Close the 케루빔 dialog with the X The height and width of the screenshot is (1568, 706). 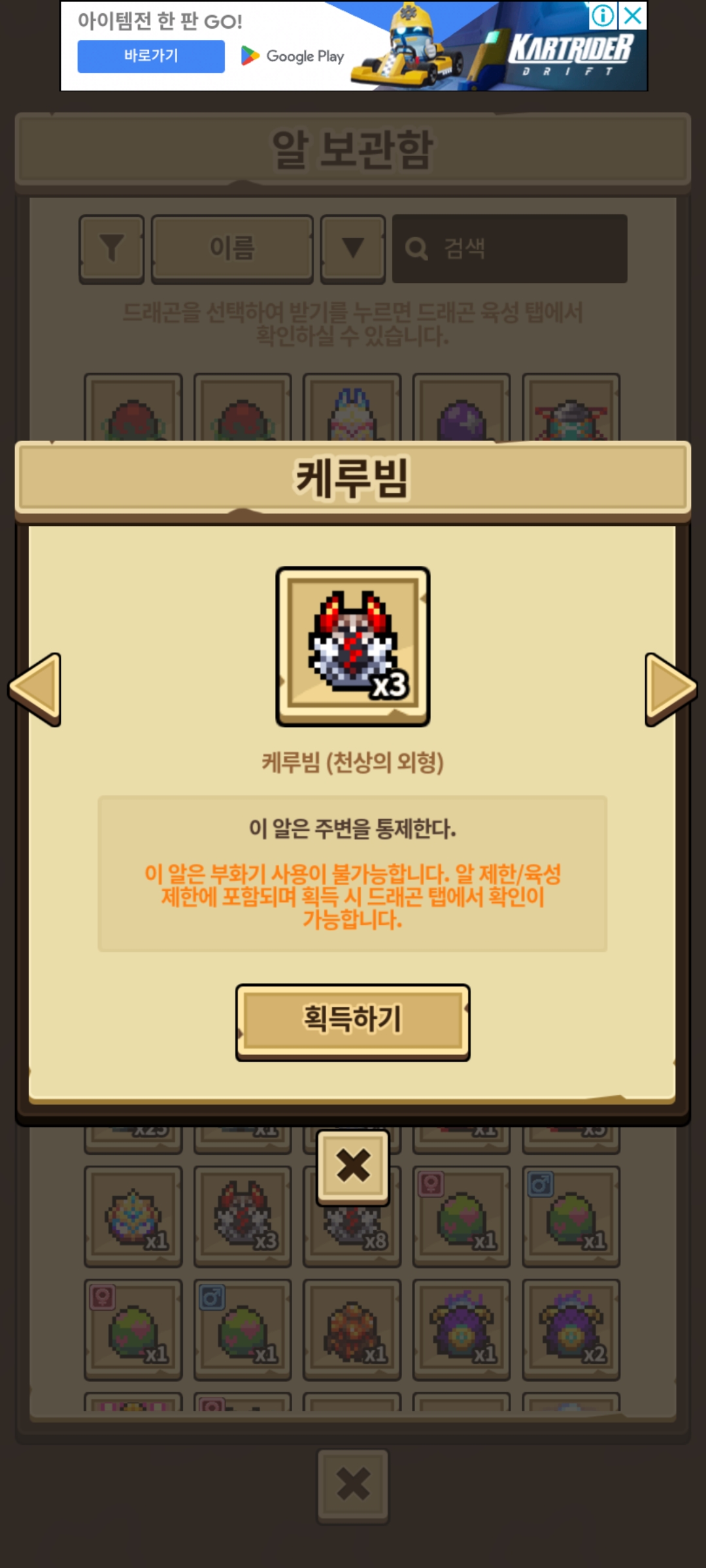click(x=353, y=1168)
